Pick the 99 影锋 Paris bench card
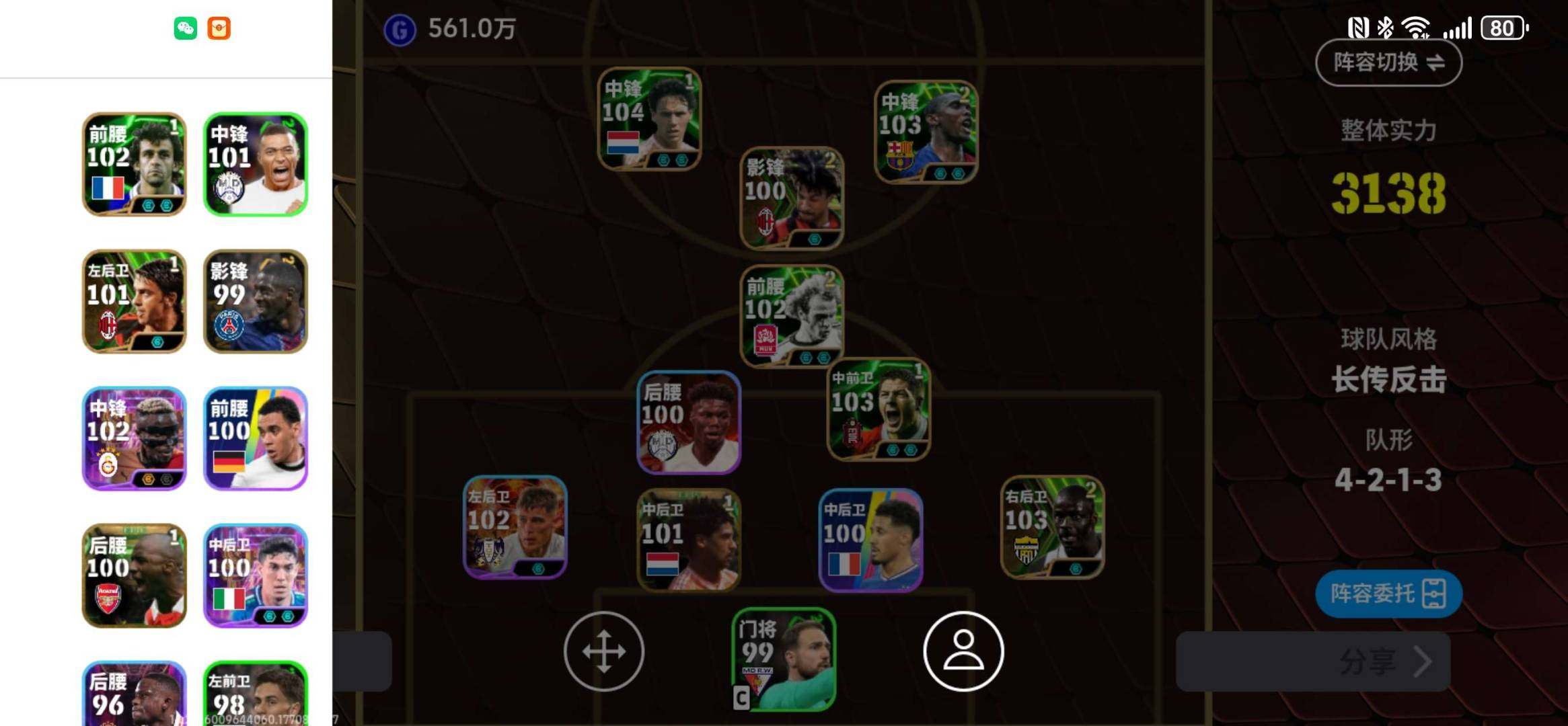 click(x=255, y=301)
